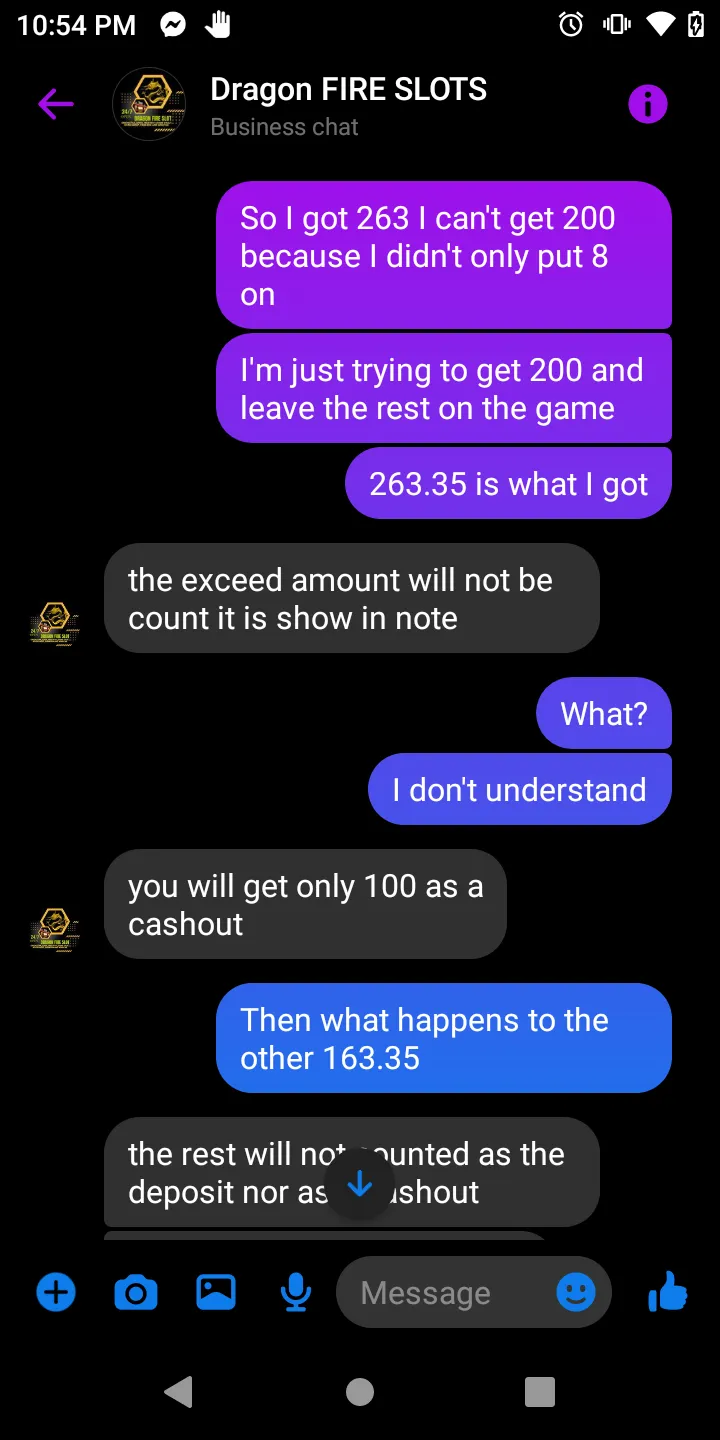Open the emoji picker smiley
This screenshot has height=1440, width=720.
point(576,1293)
